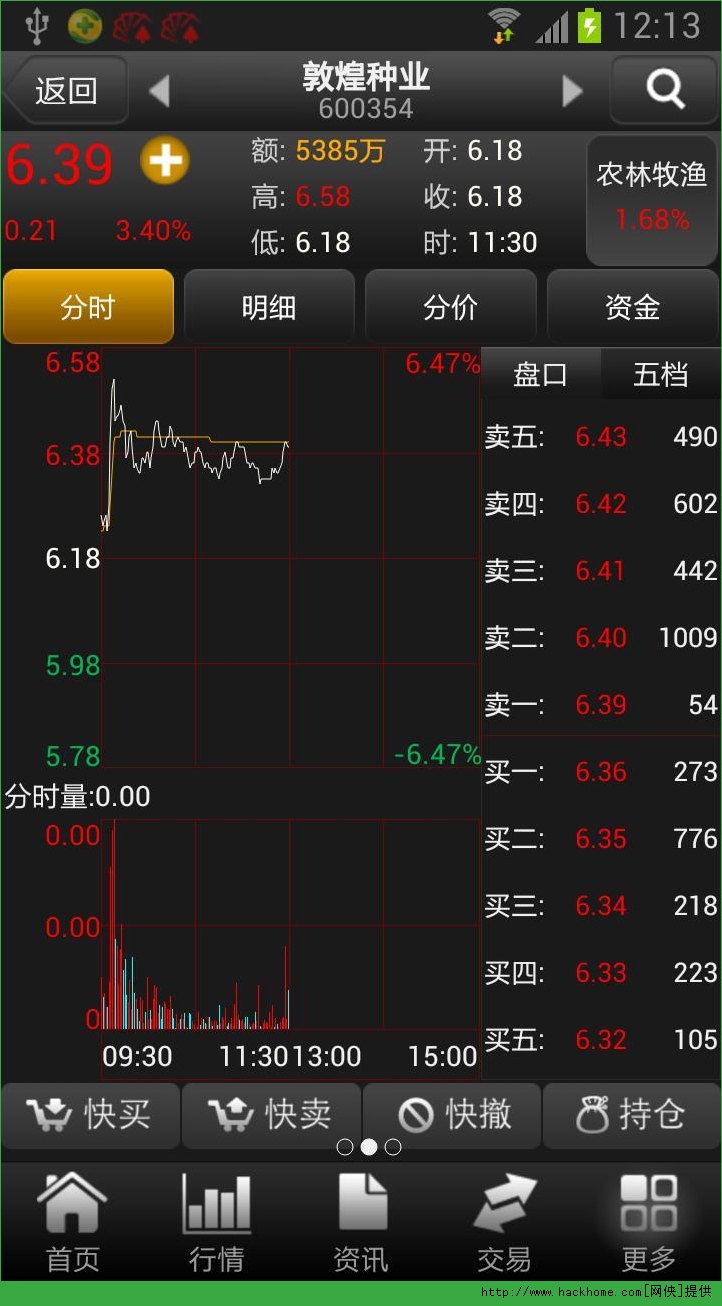
Task: Go to the 首页 home tab
Action: point(72,1222)
